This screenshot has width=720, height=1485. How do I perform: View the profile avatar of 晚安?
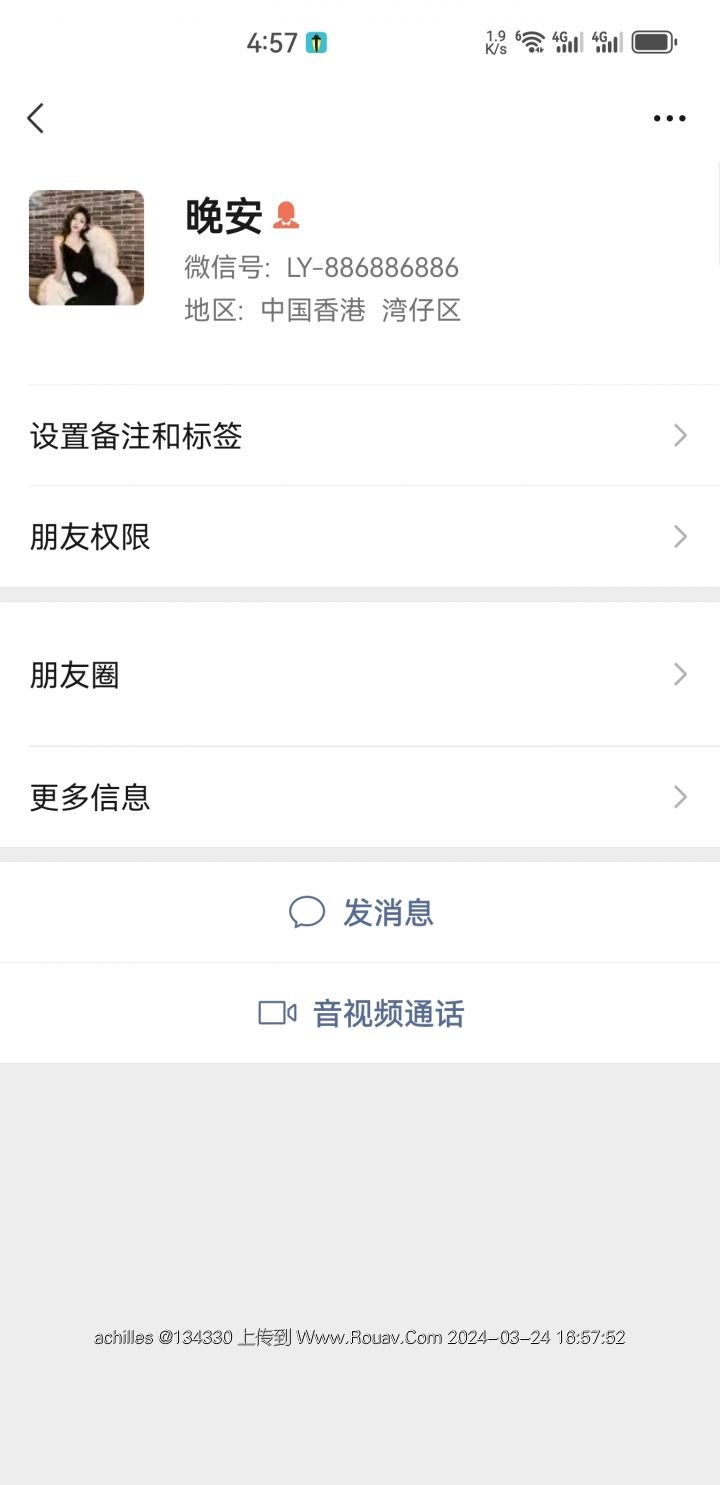(x=86, y=248)
